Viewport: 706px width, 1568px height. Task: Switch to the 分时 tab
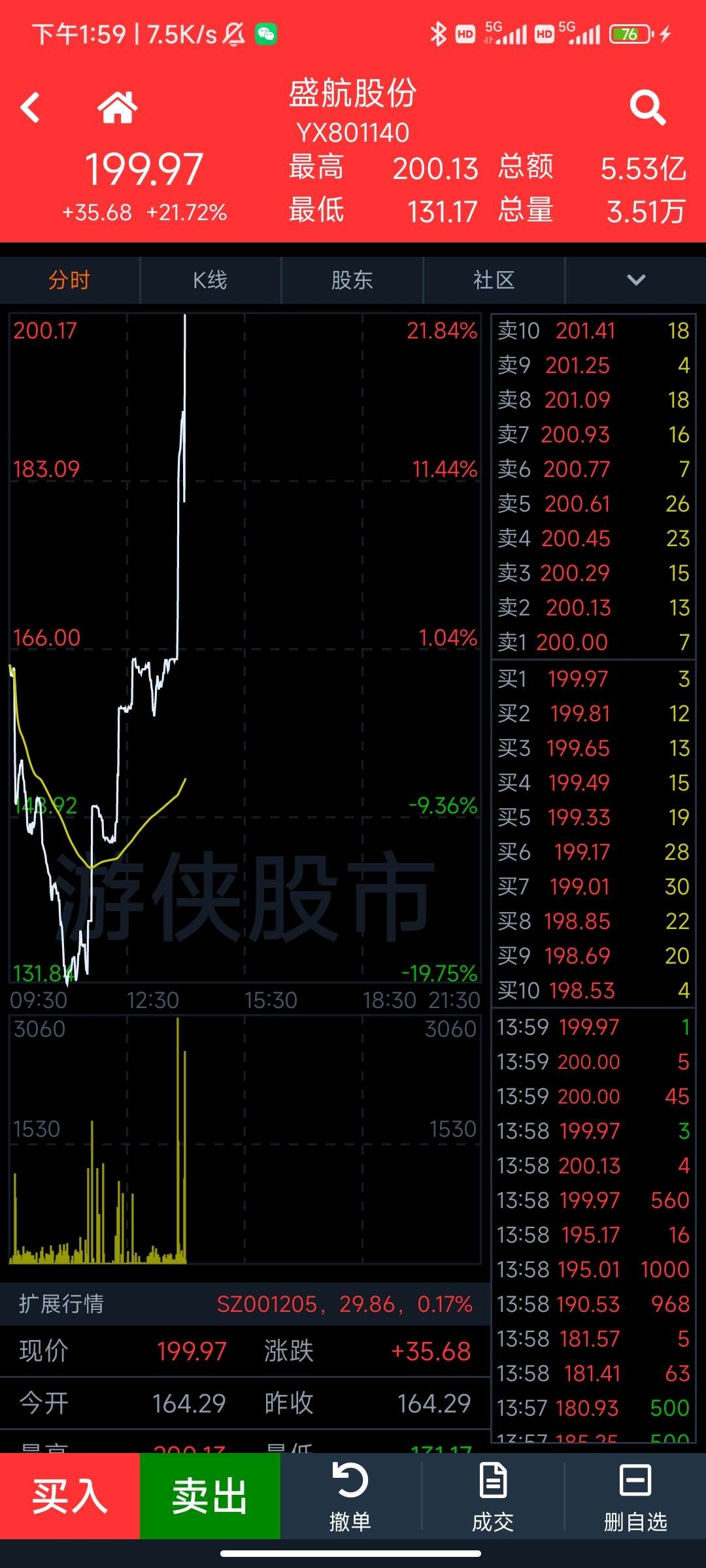point(70,280)
